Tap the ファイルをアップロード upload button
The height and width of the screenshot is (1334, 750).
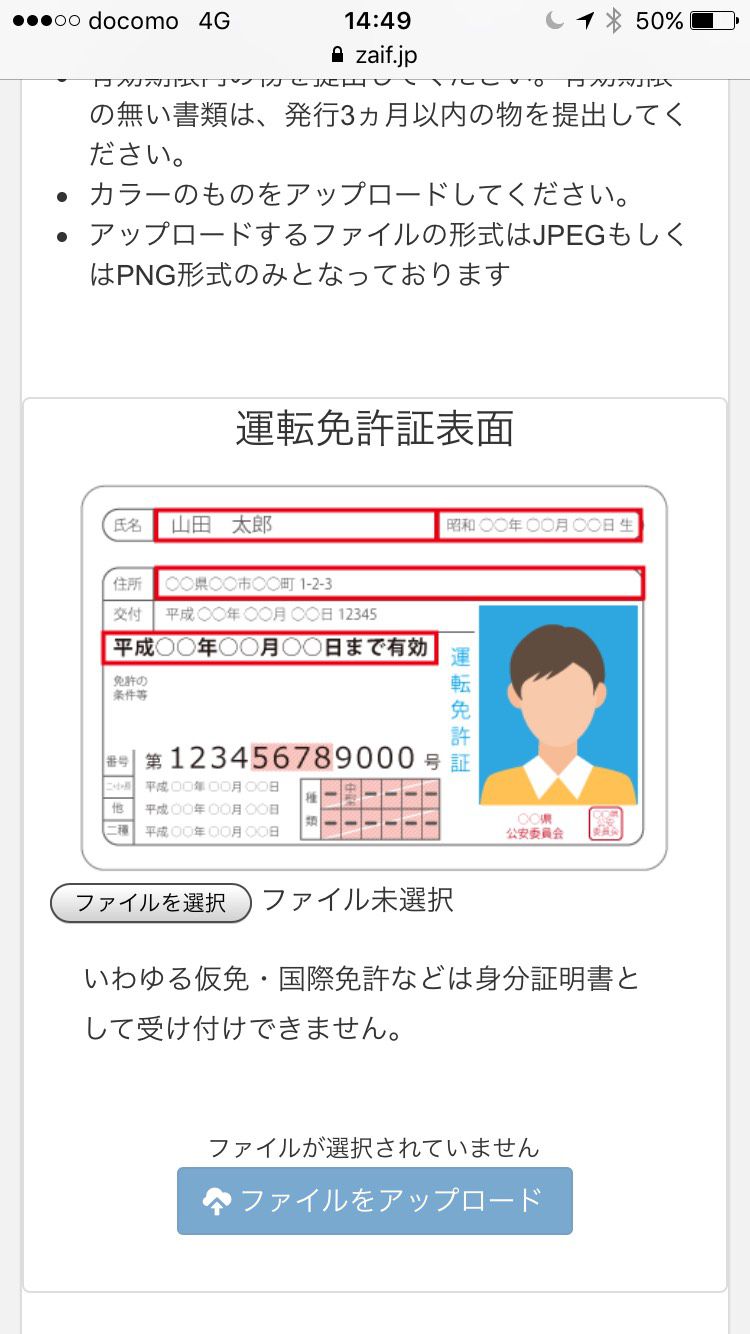[x=375, y=1200]
